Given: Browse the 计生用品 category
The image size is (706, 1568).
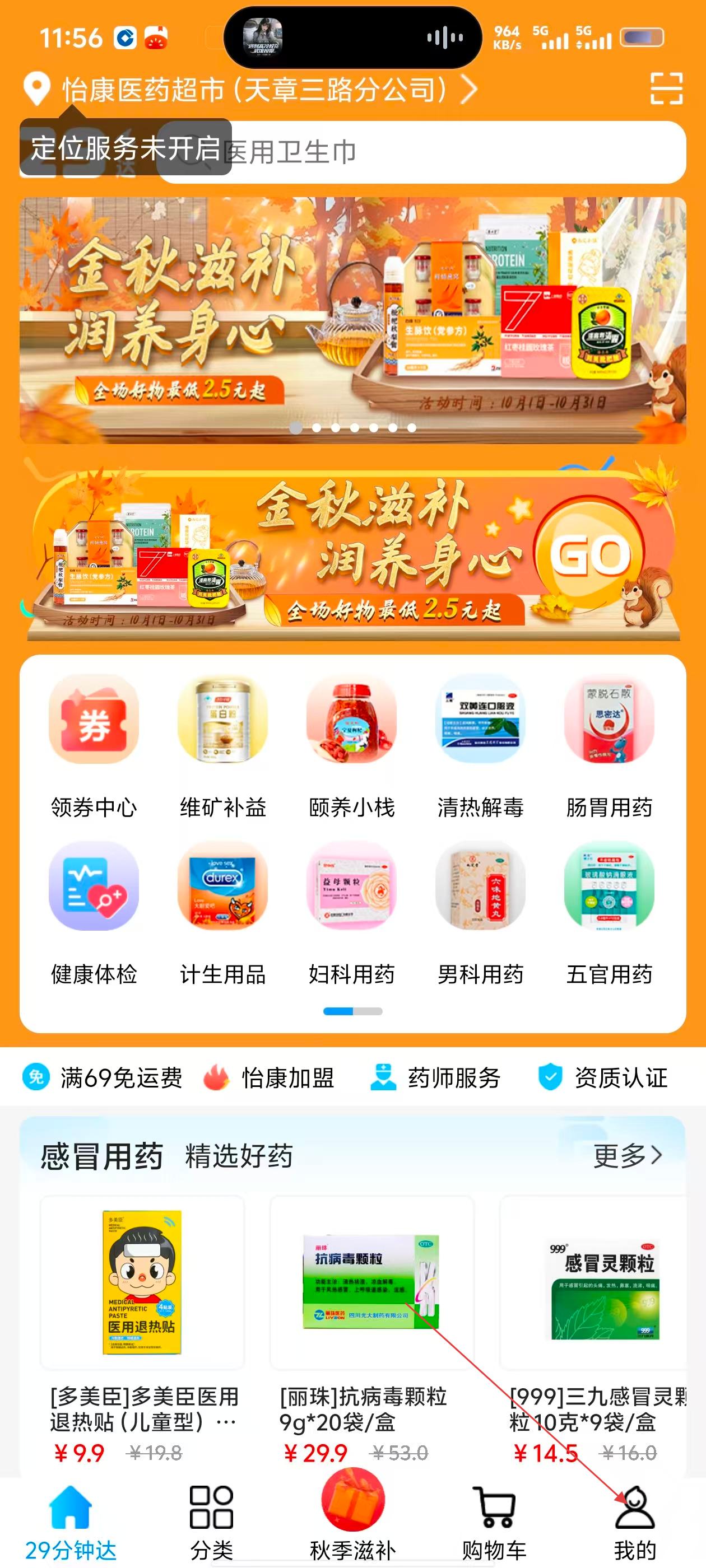Looking at the screenshot, I should 223,913.
